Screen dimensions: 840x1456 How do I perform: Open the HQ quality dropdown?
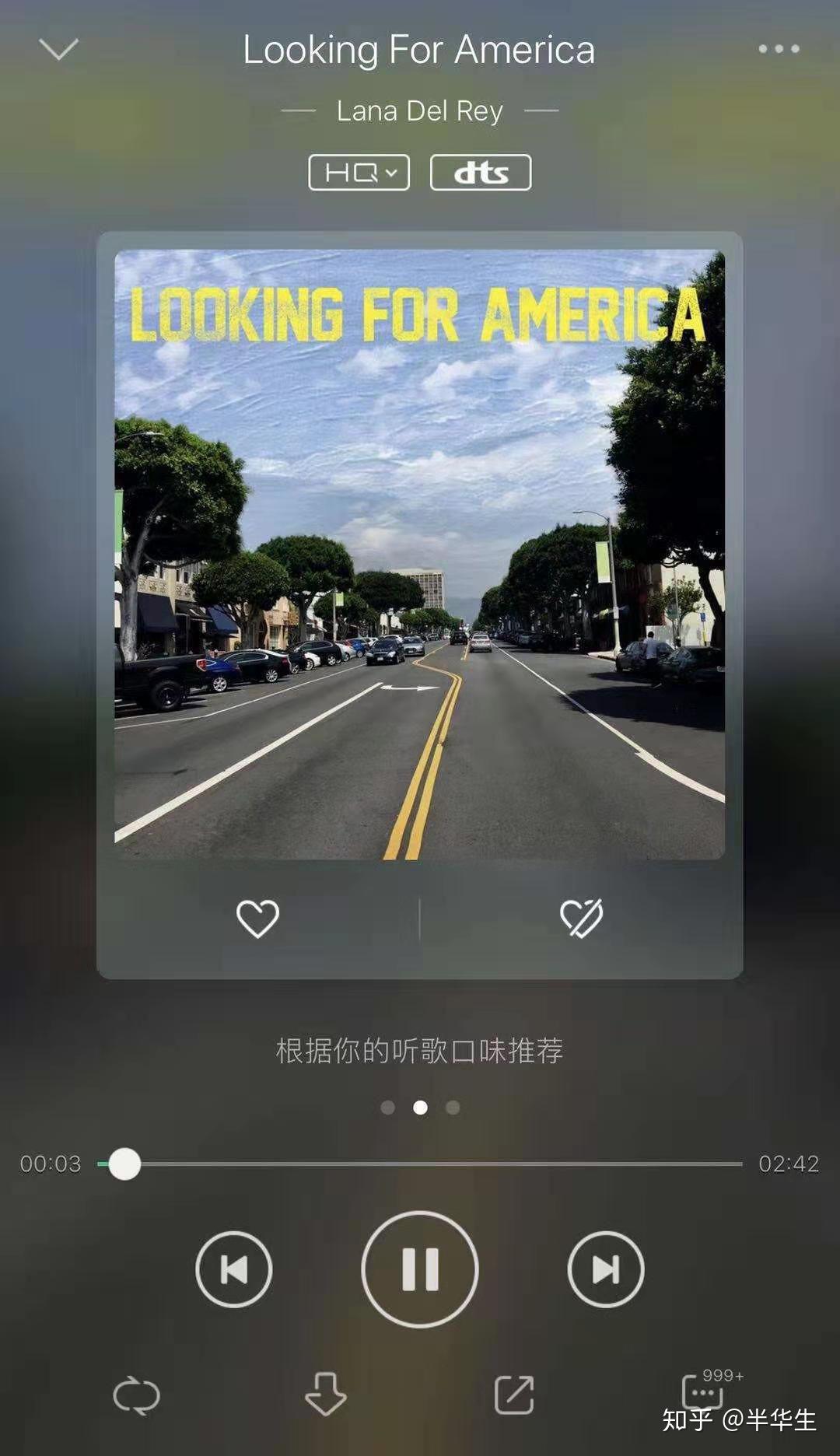click(393, 171)
